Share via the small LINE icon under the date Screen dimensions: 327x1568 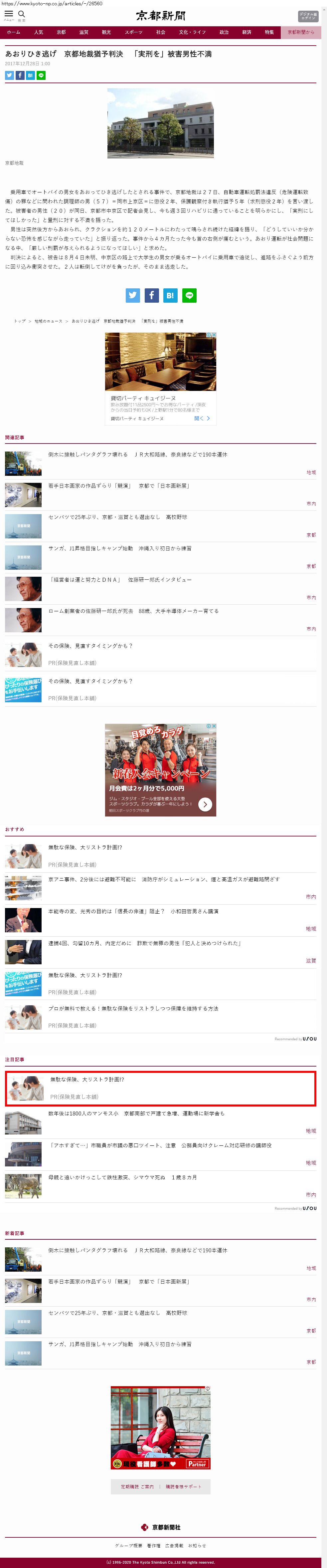(x=41, y=76)
